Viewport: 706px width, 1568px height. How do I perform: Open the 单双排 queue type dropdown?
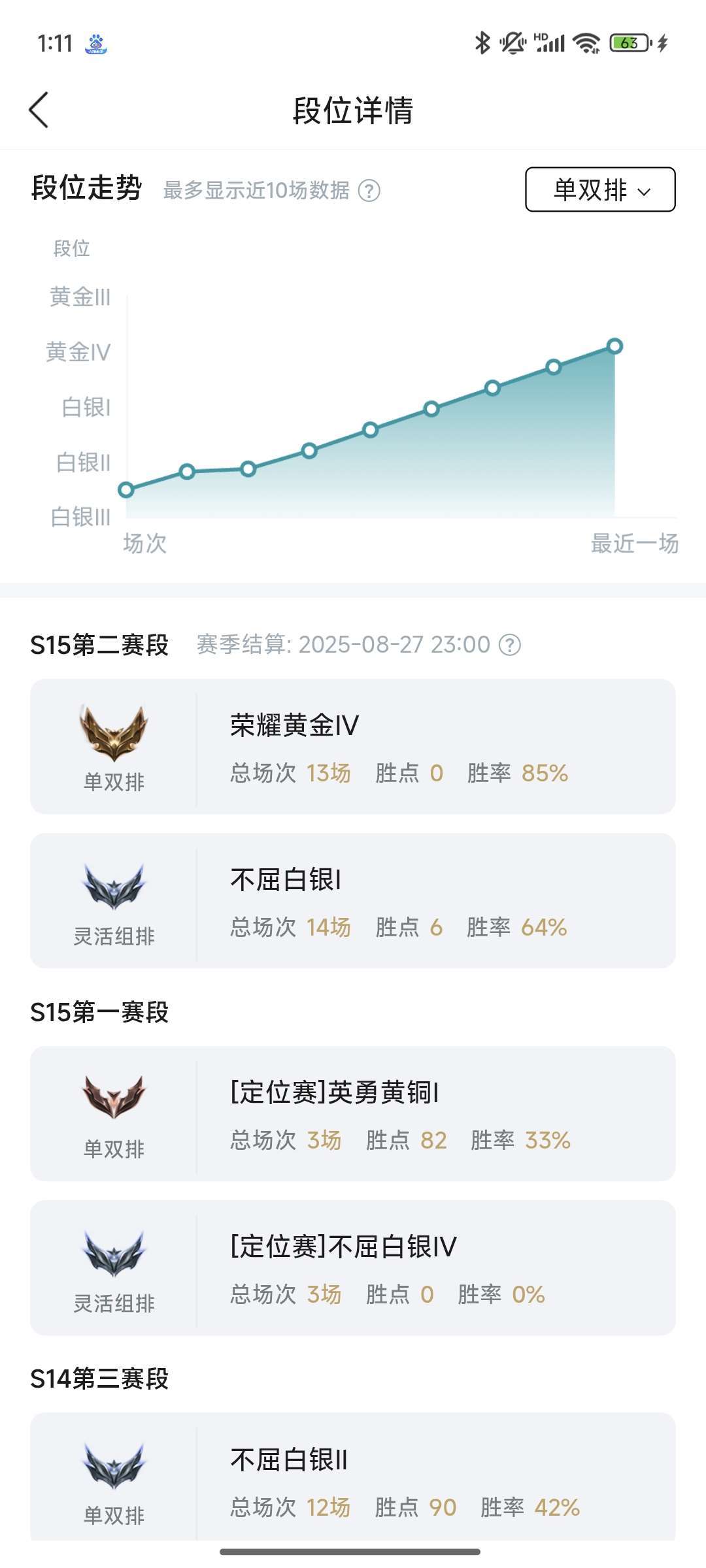coord(600,189)
